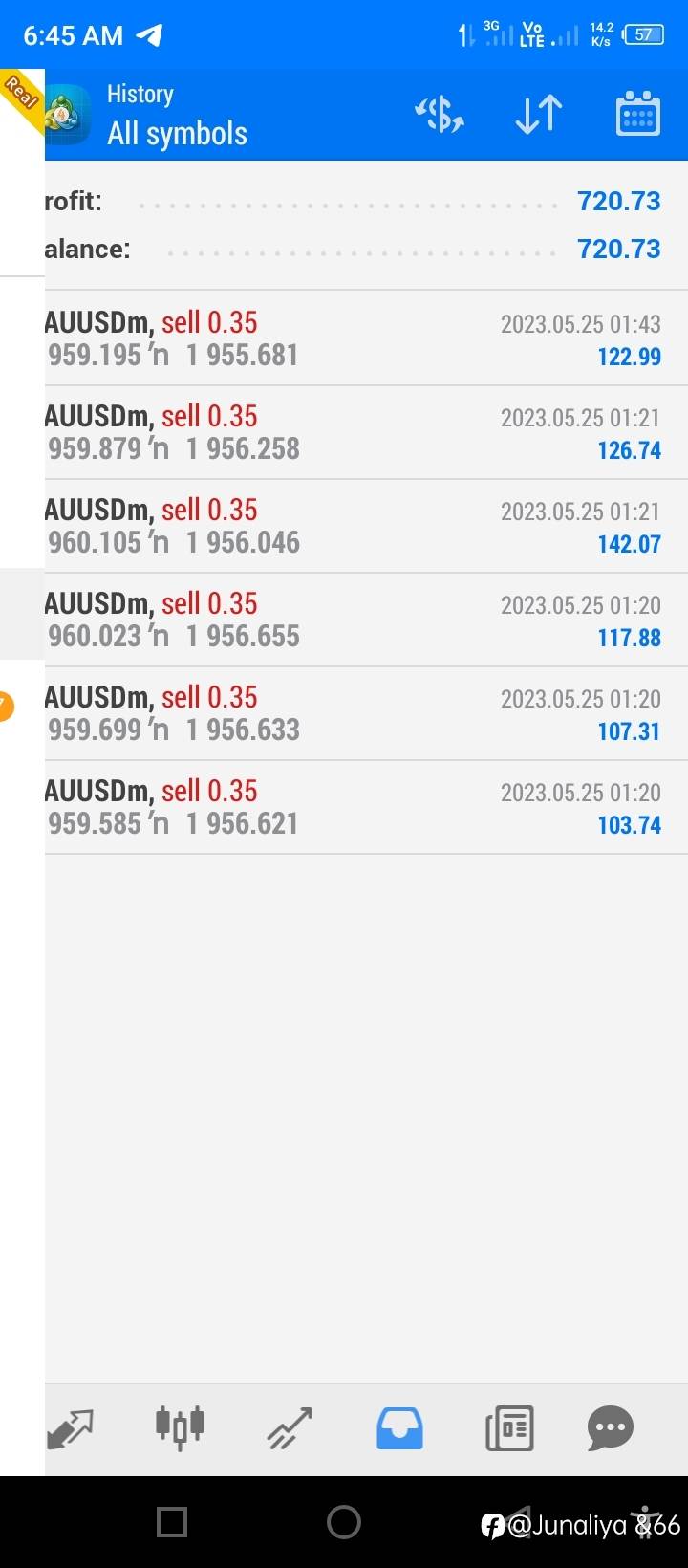This screenshot has height=1568, width=688.
Task: Show recent apps with square button
Action: coord(172,1522)
